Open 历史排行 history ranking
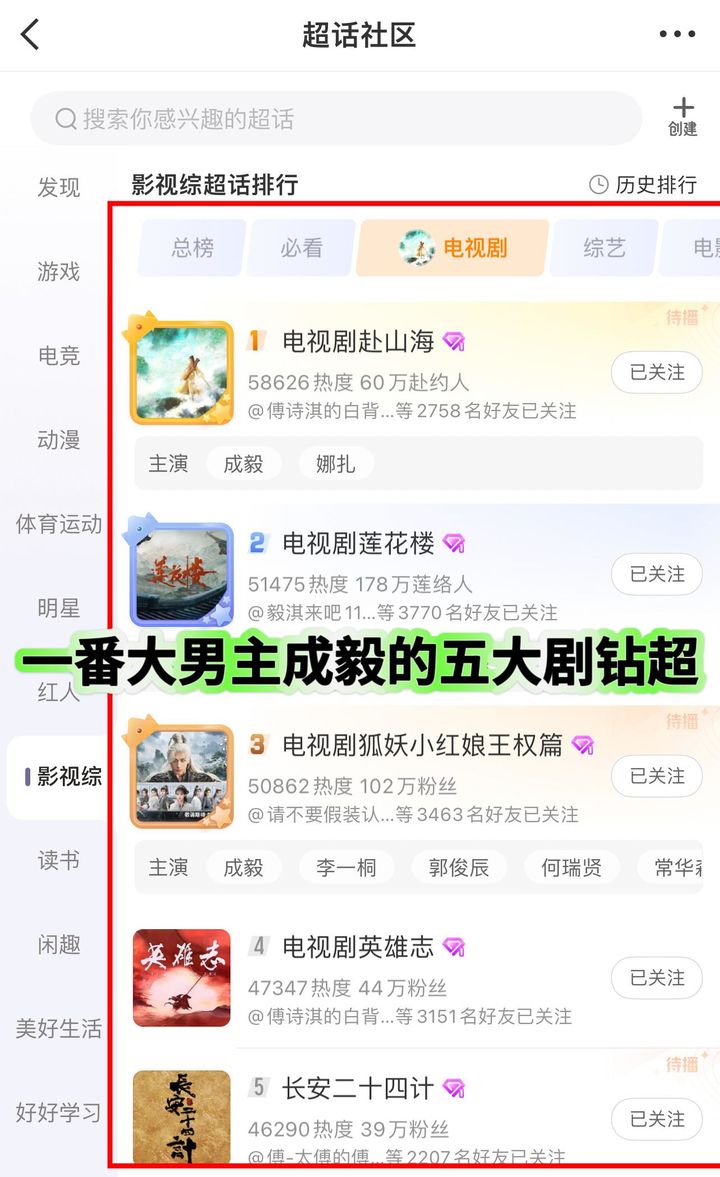Viewport: 720px width, 1177px height. coord(643,185)
